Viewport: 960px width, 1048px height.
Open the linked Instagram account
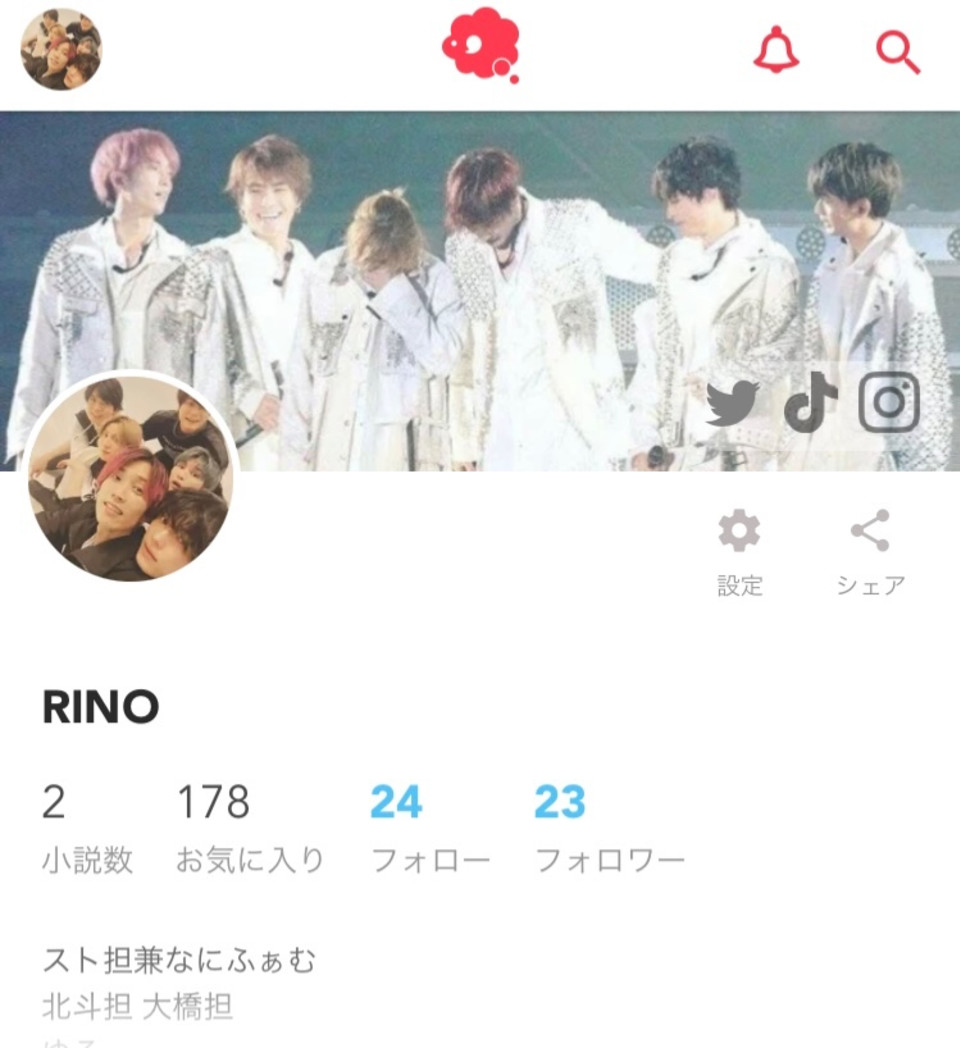[x=888, y=402]
